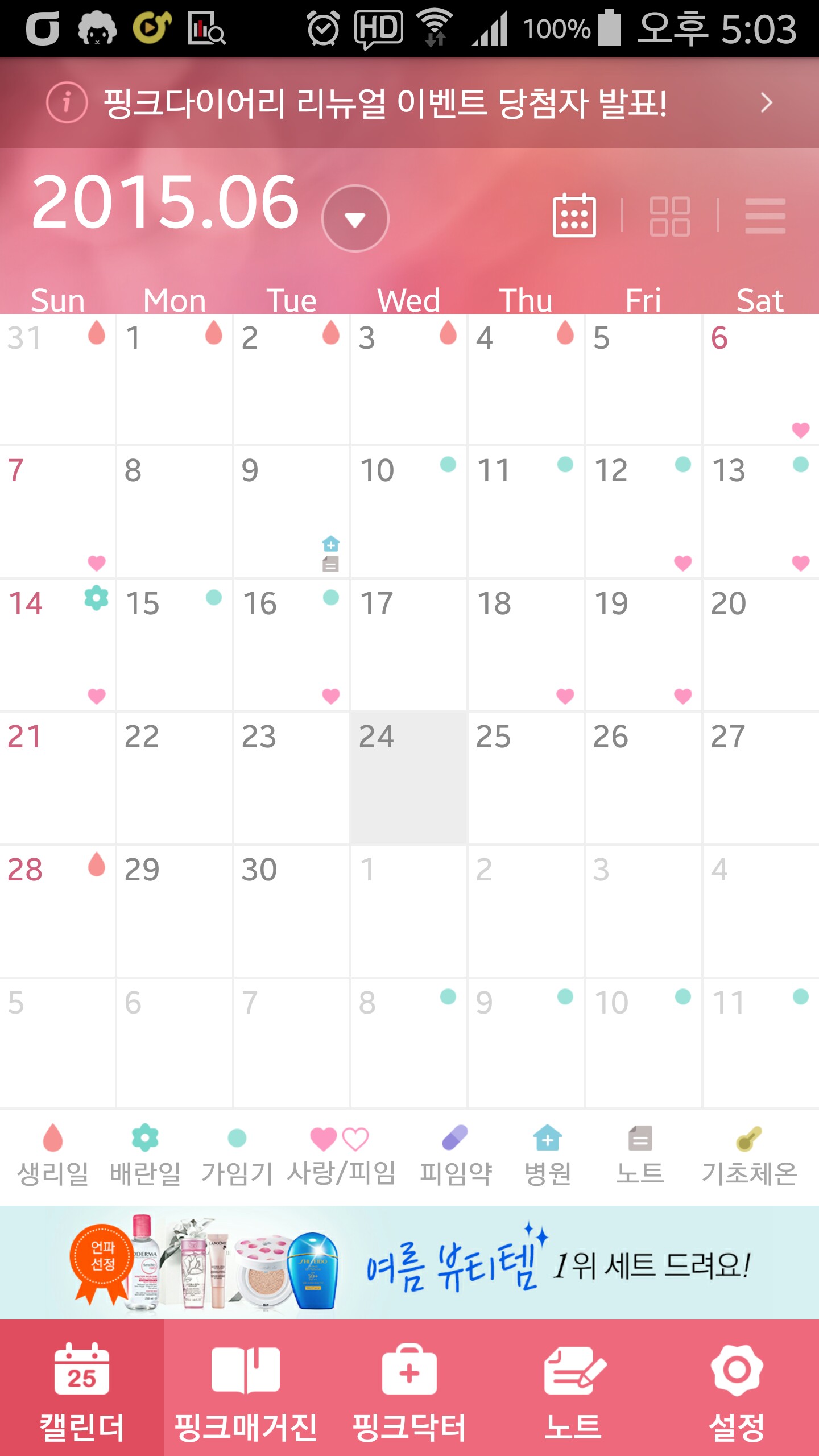Select June 6 on the calendar
Viewport: 819px width, 1456px height.
760,379
